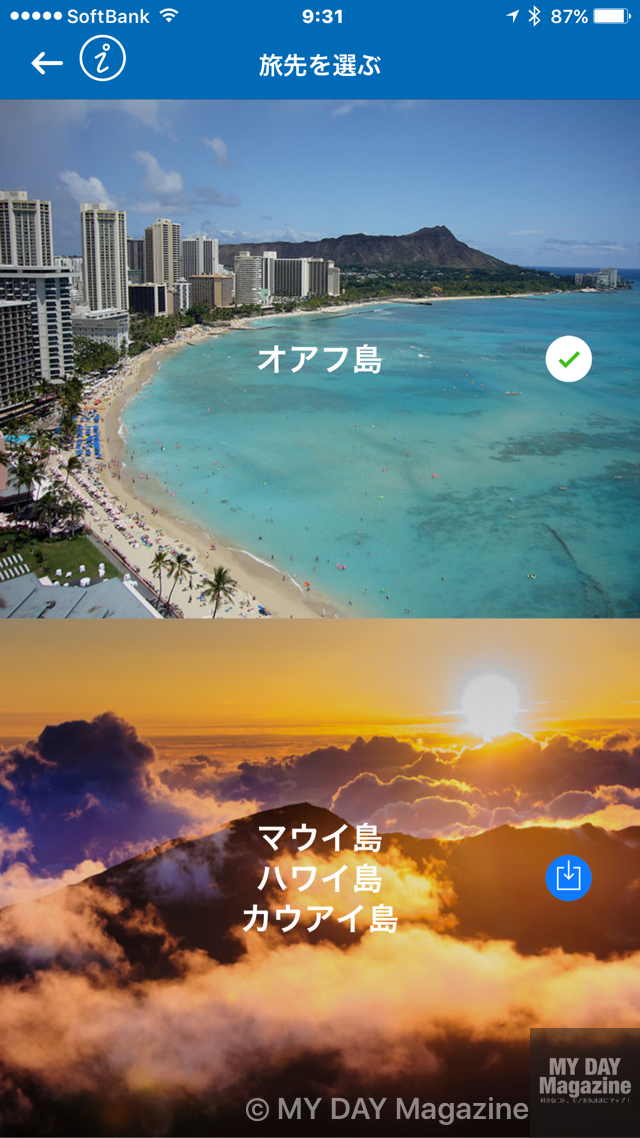Open the マウイ島 ハワイ島 カウアイ島 card
This screenshot has width=640, height=1138.
tap(319, 878)
